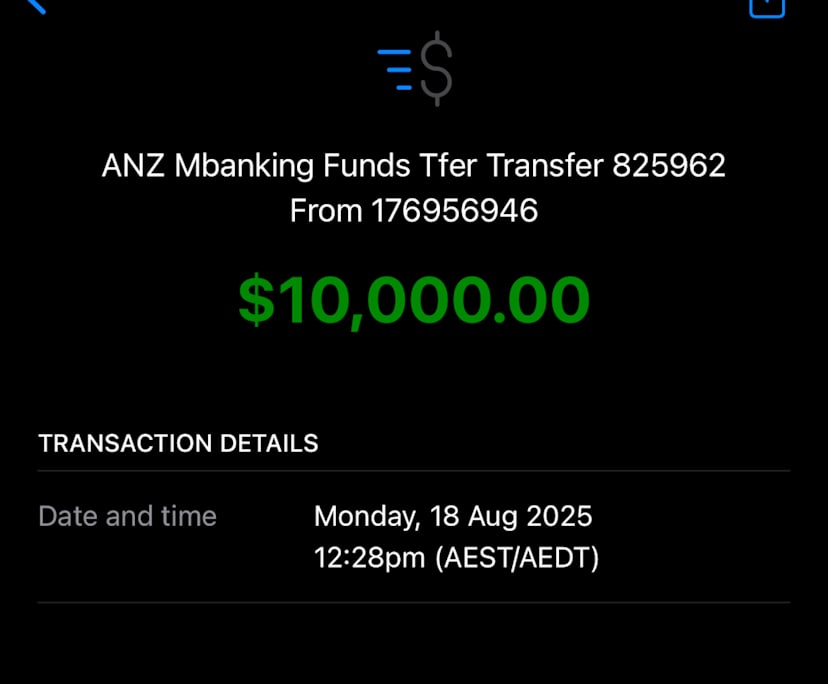Share this transaction via the top-right icon
The width and height of the screenshot is (828, 684).
(x=767, y=6)
